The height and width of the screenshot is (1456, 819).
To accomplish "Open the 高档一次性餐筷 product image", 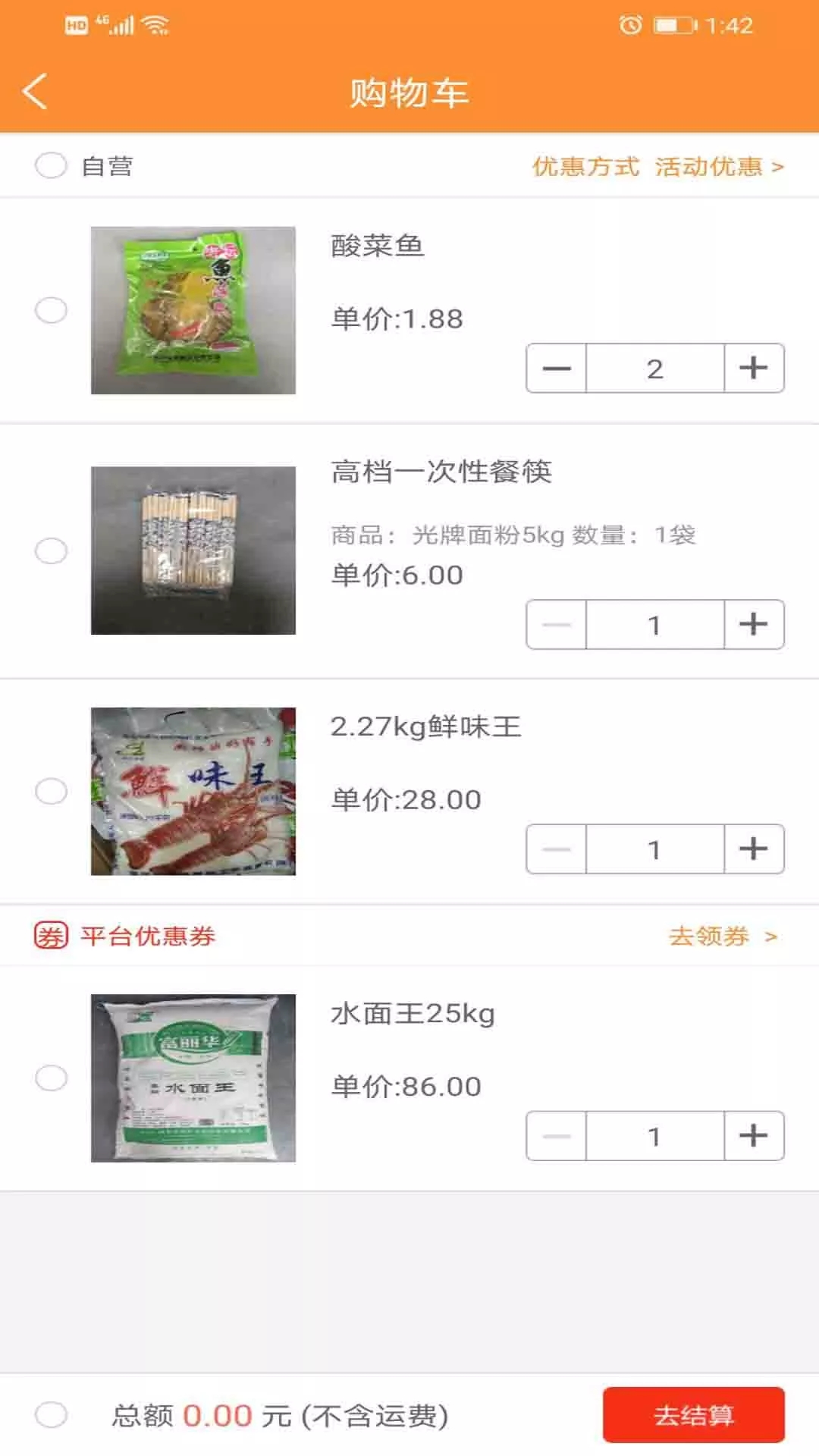I will click(193, 551).
